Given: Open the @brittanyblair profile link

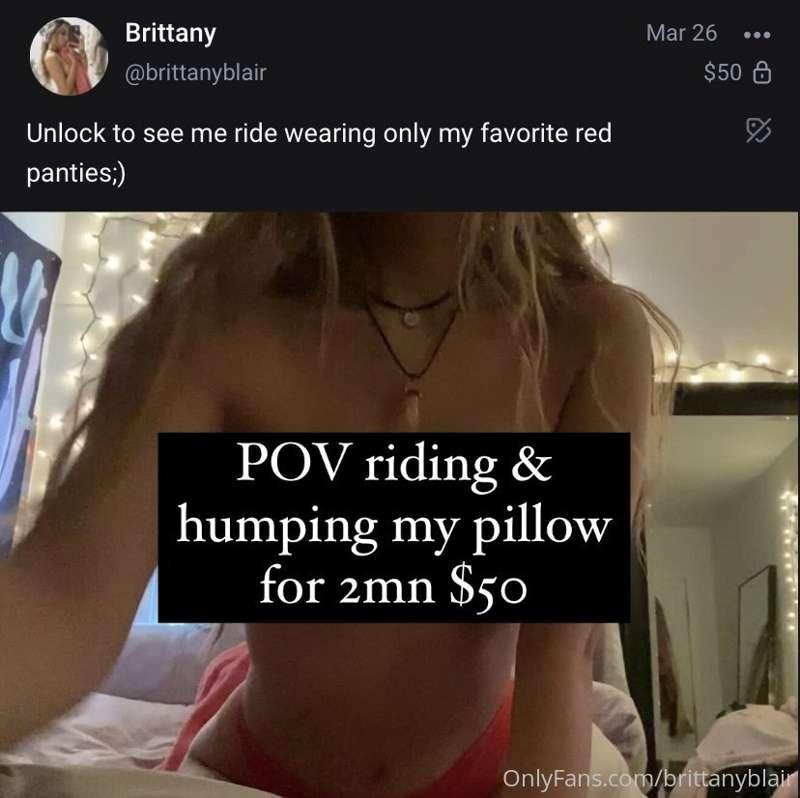Looking at the screenshot, I should (195, 73).
